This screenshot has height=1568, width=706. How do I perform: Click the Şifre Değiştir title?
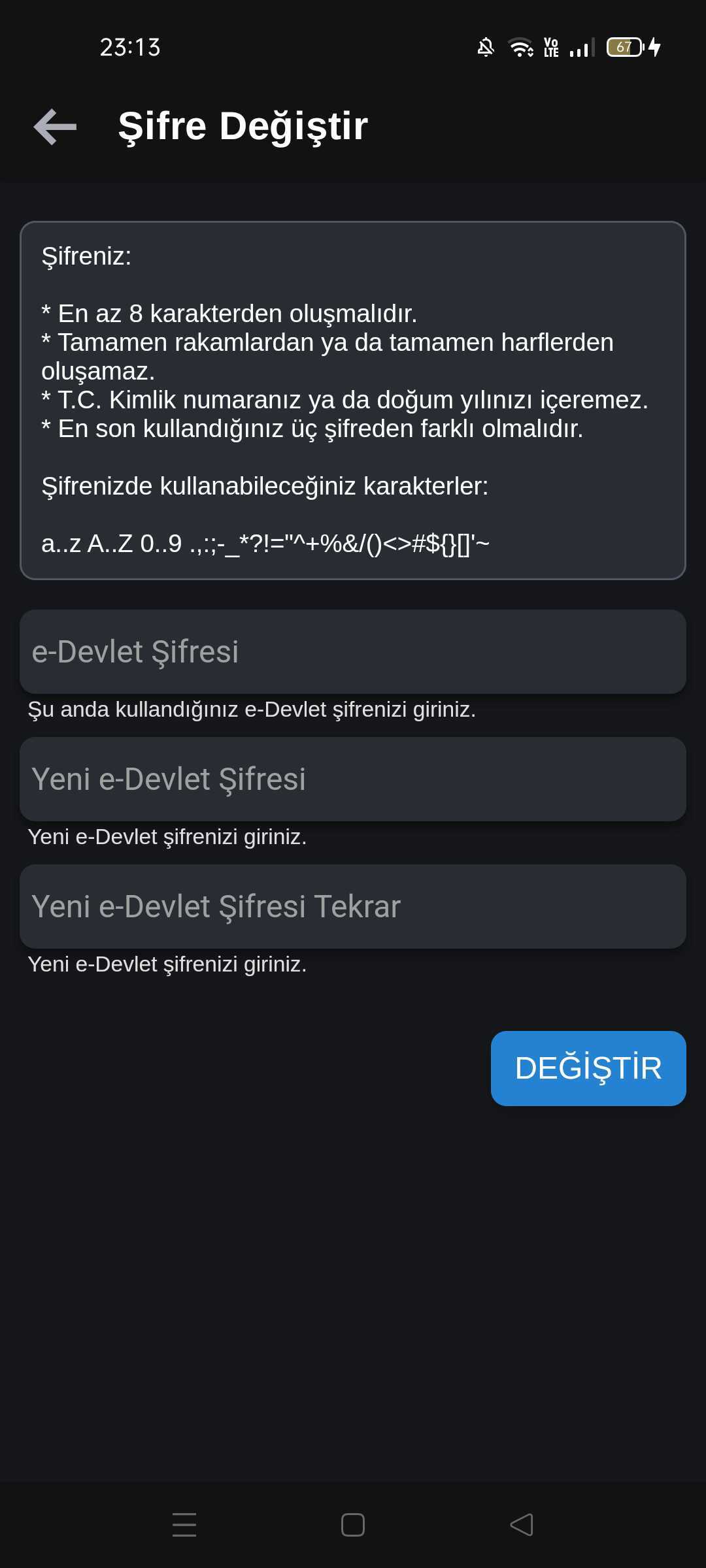click(243, 127)
